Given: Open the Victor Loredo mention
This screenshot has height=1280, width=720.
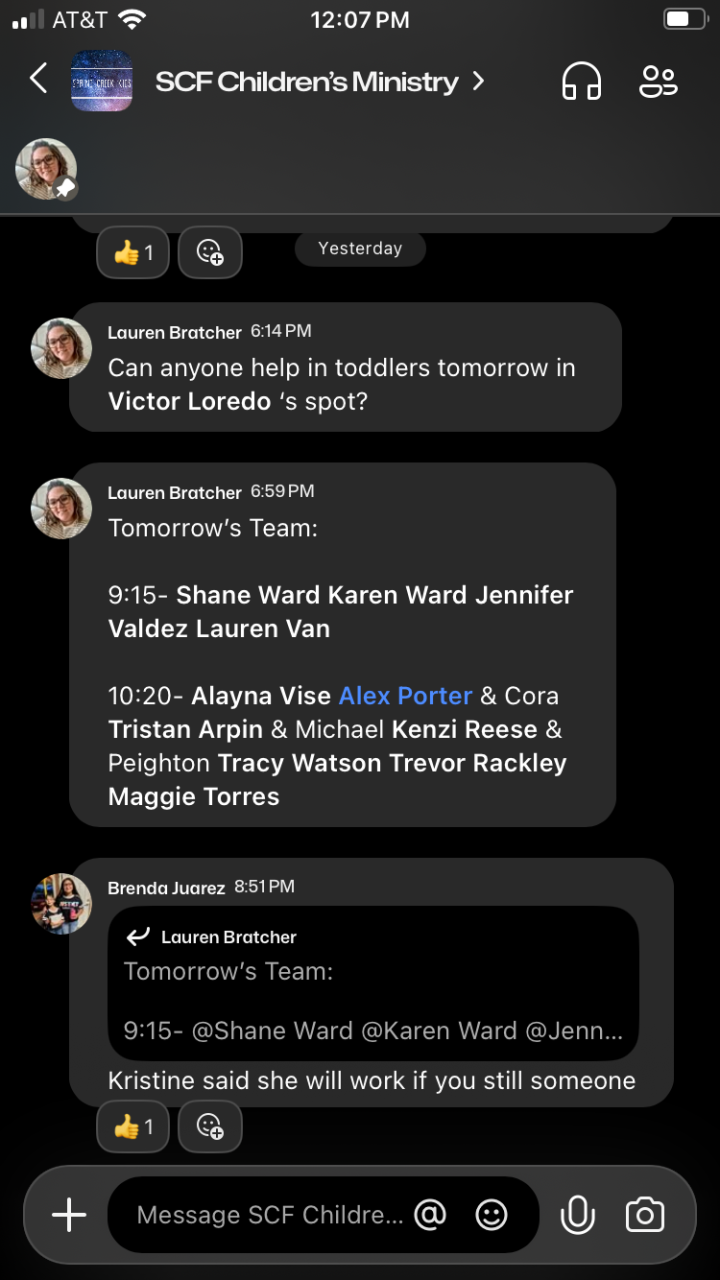Looking at the screenshot, I should point(189,402).
